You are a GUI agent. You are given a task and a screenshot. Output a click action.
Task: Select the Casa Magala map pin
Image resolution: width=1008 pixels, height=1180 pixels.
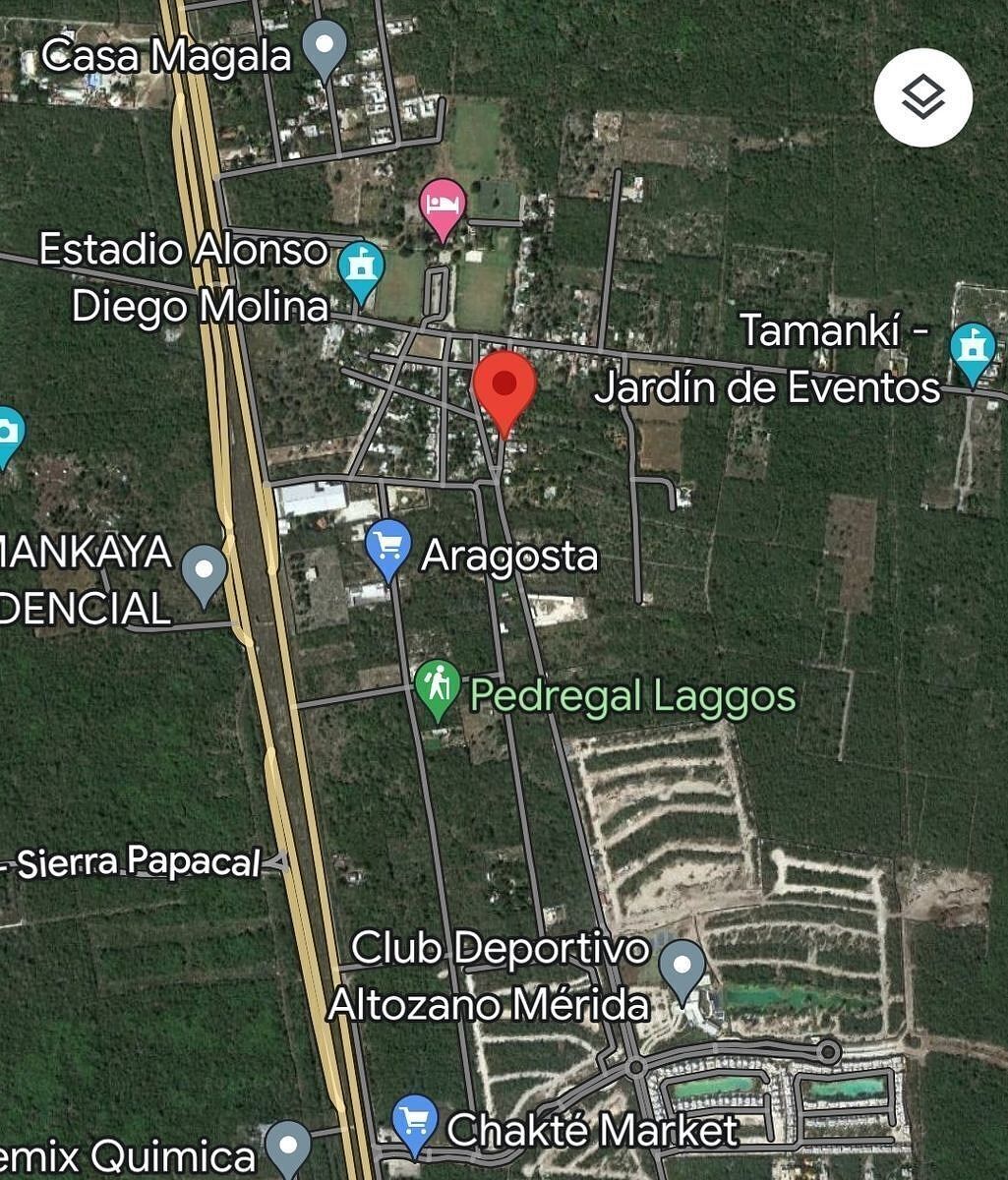[x=325, y=49]
